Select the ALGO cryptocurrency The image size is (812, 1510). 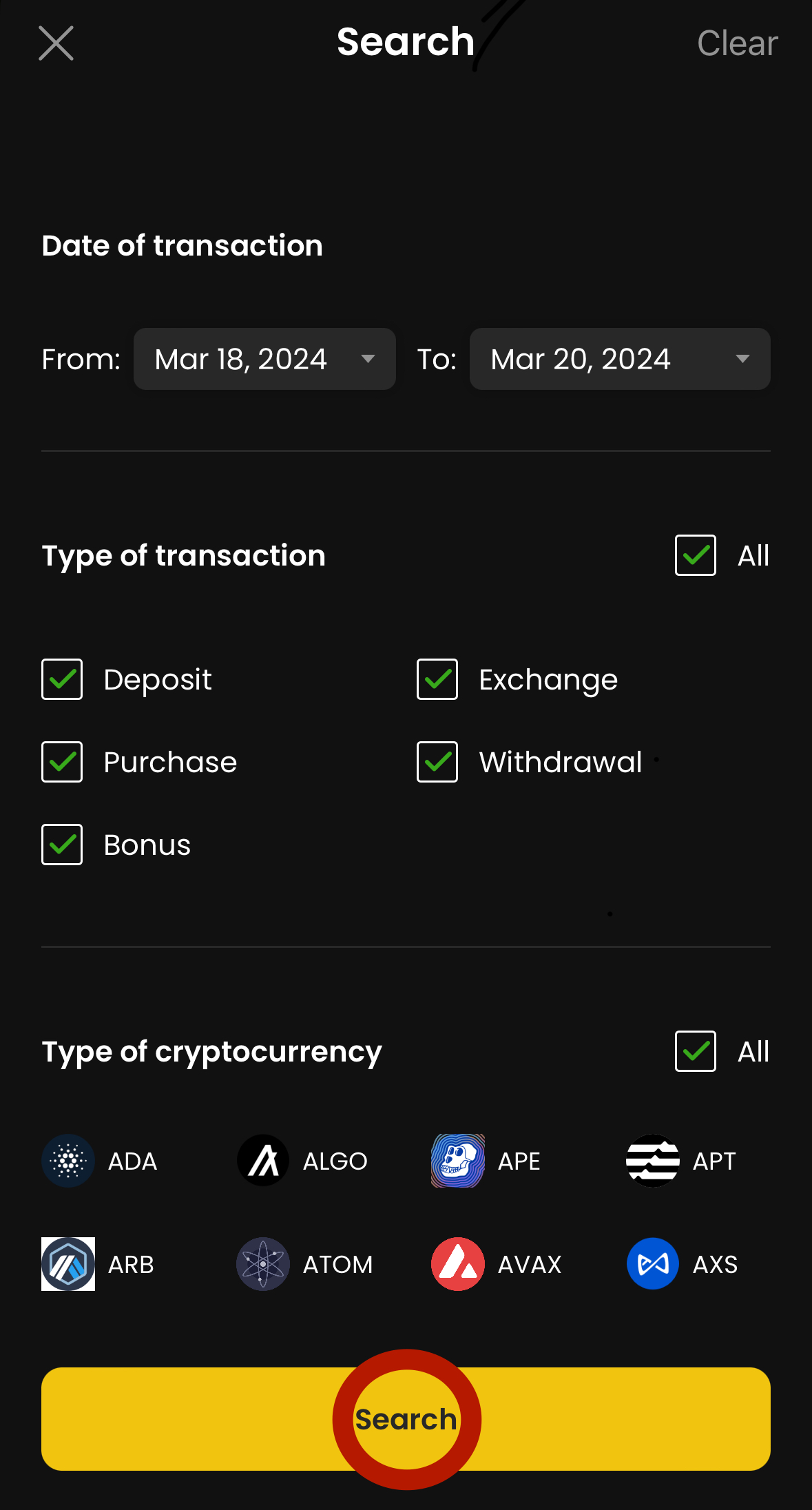[302, 1161]
